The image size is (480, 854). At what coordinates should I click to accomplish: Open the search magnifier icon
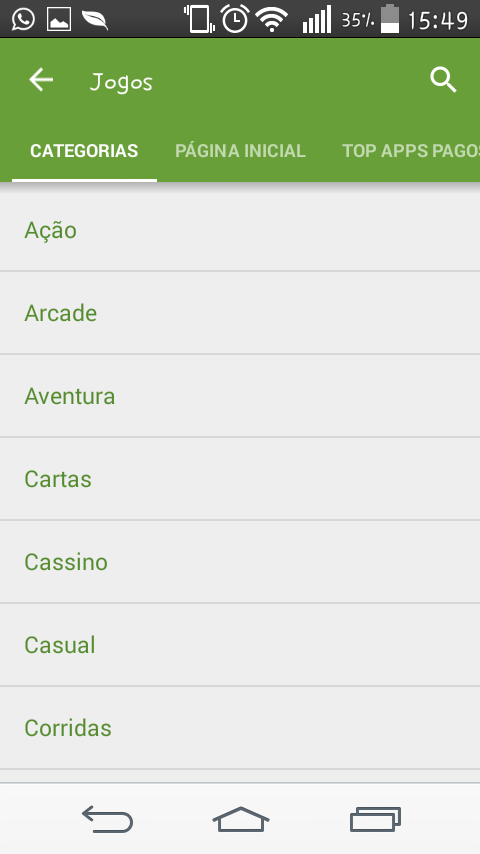click(443, 81)
